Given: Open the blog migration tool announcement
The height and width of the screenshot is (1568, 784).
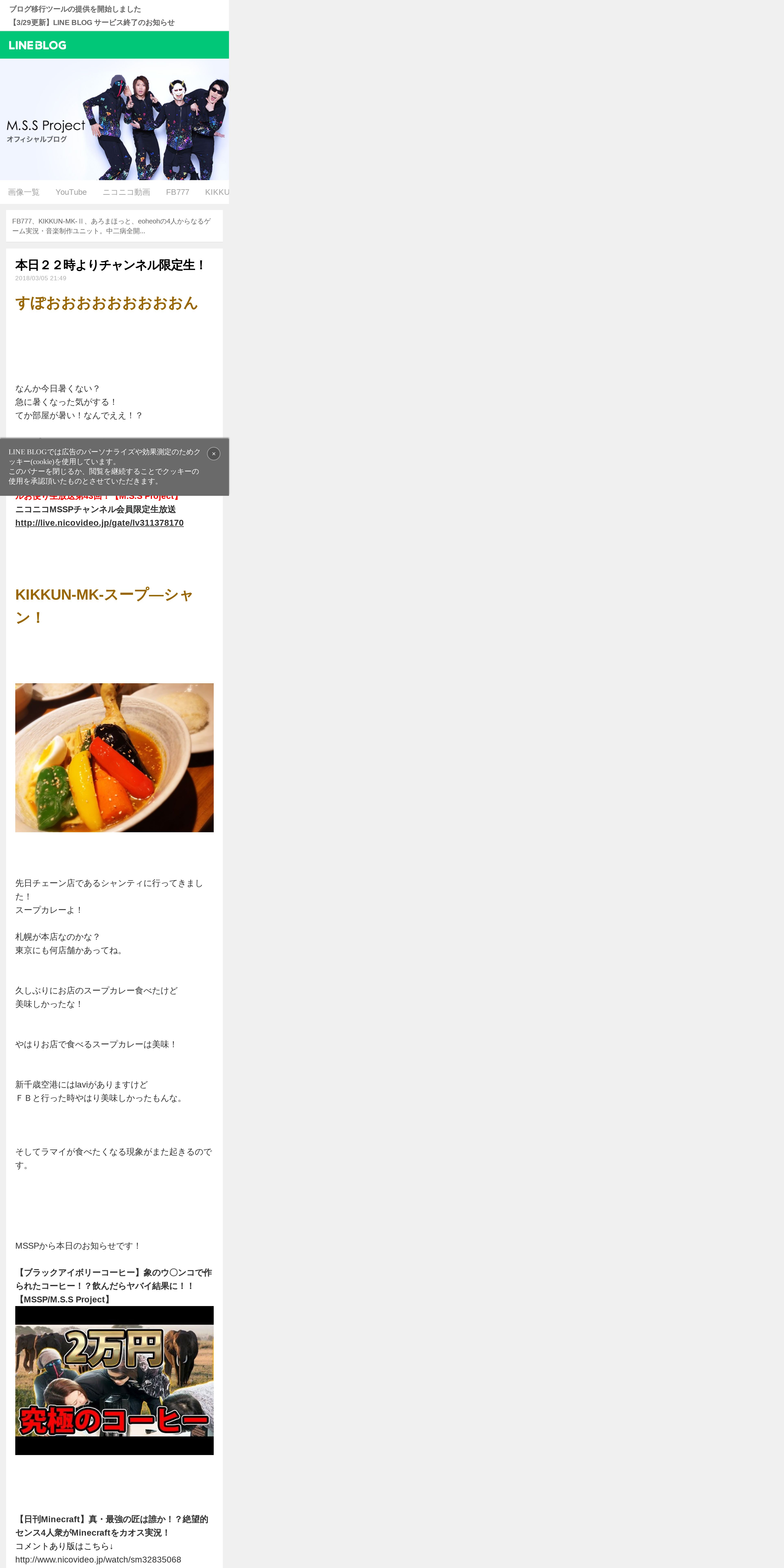Looking at the screenshot, I should pos(75,9).
